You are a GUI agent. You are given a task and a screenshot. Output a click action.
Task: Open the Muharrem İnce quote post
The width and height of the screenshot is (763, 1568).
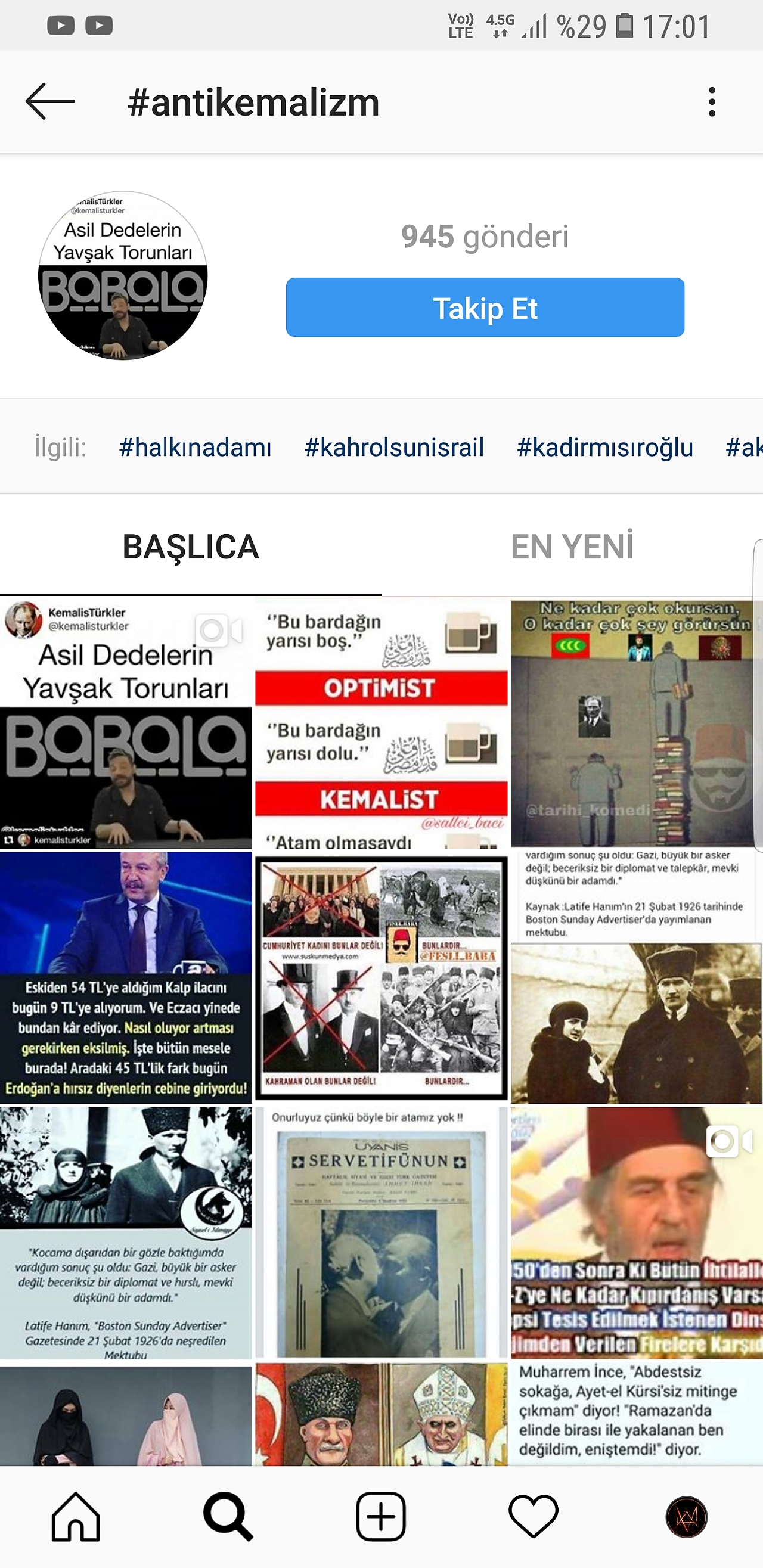[637, 1414]
